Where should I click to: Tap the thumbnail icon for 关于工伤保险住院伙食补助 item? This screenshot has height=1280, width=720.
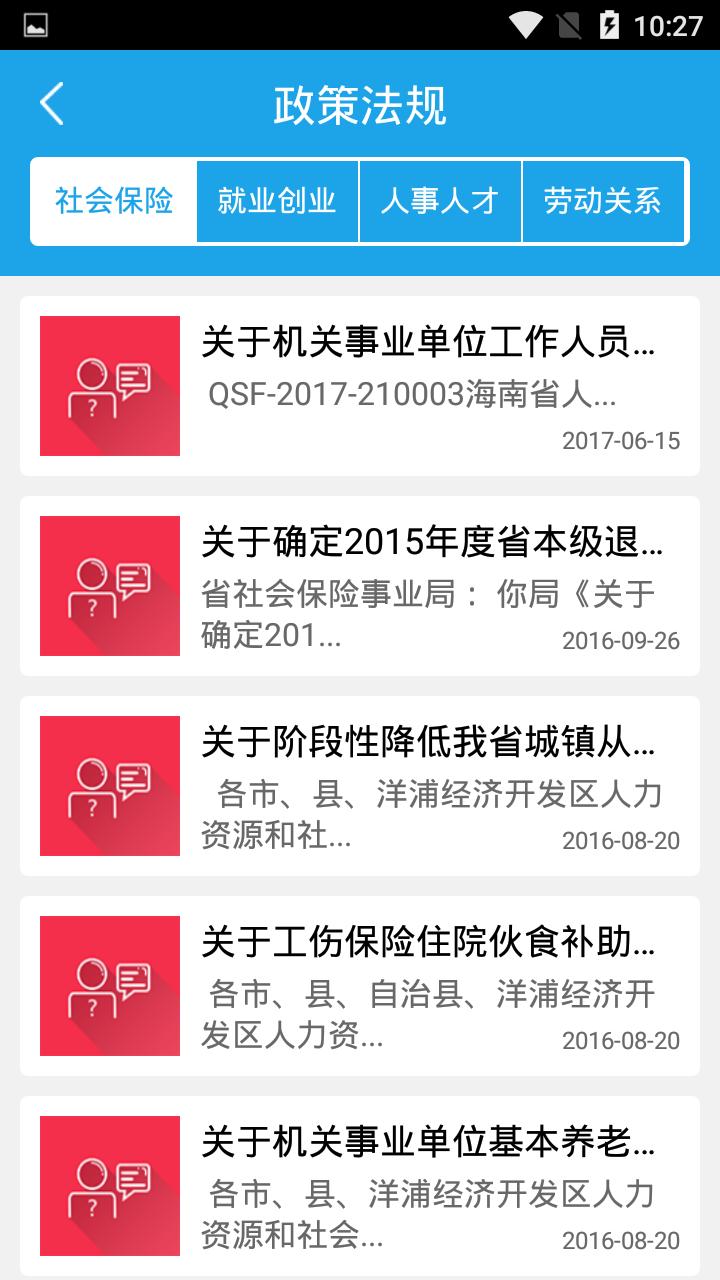click(x=109, y=985)
